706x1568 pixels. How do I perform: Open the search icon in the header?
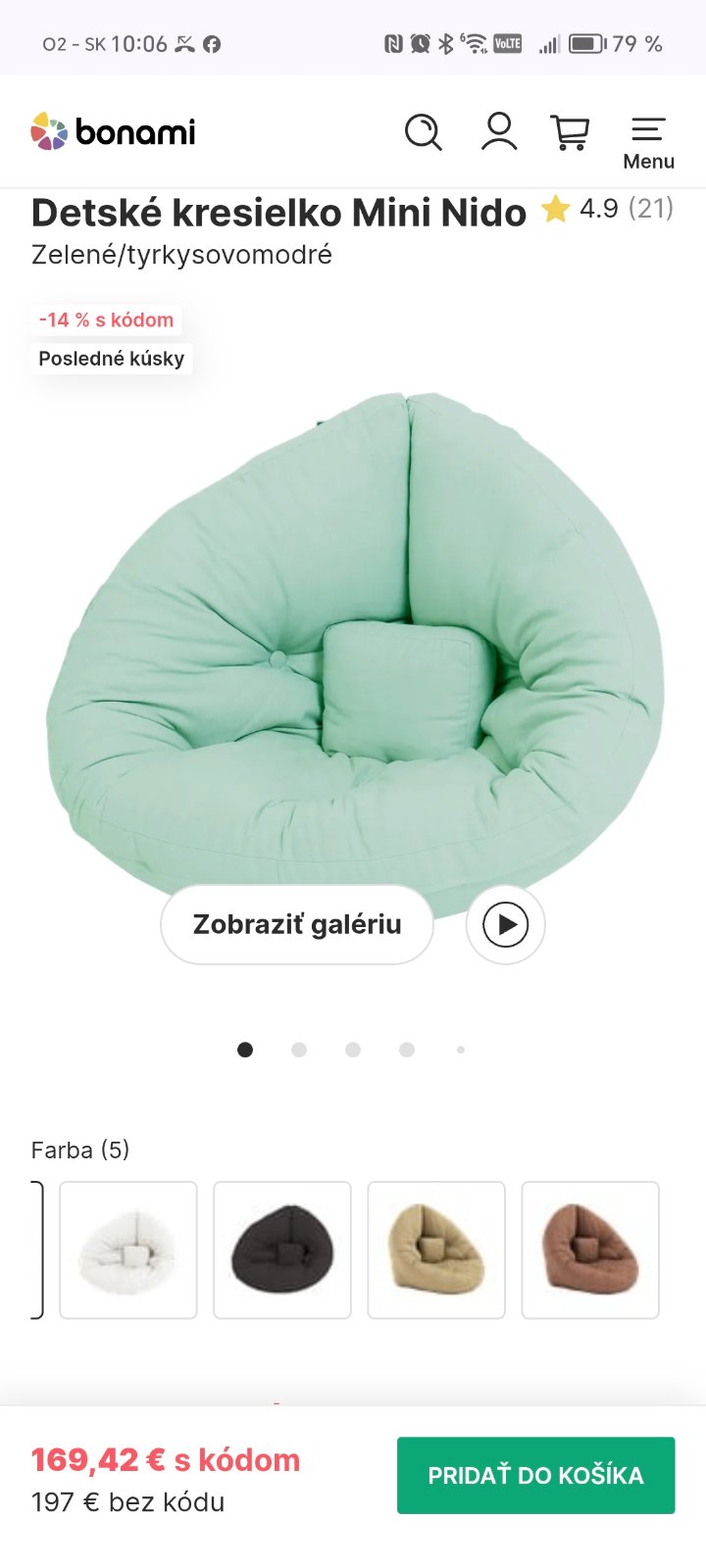(x=424, y=132)
